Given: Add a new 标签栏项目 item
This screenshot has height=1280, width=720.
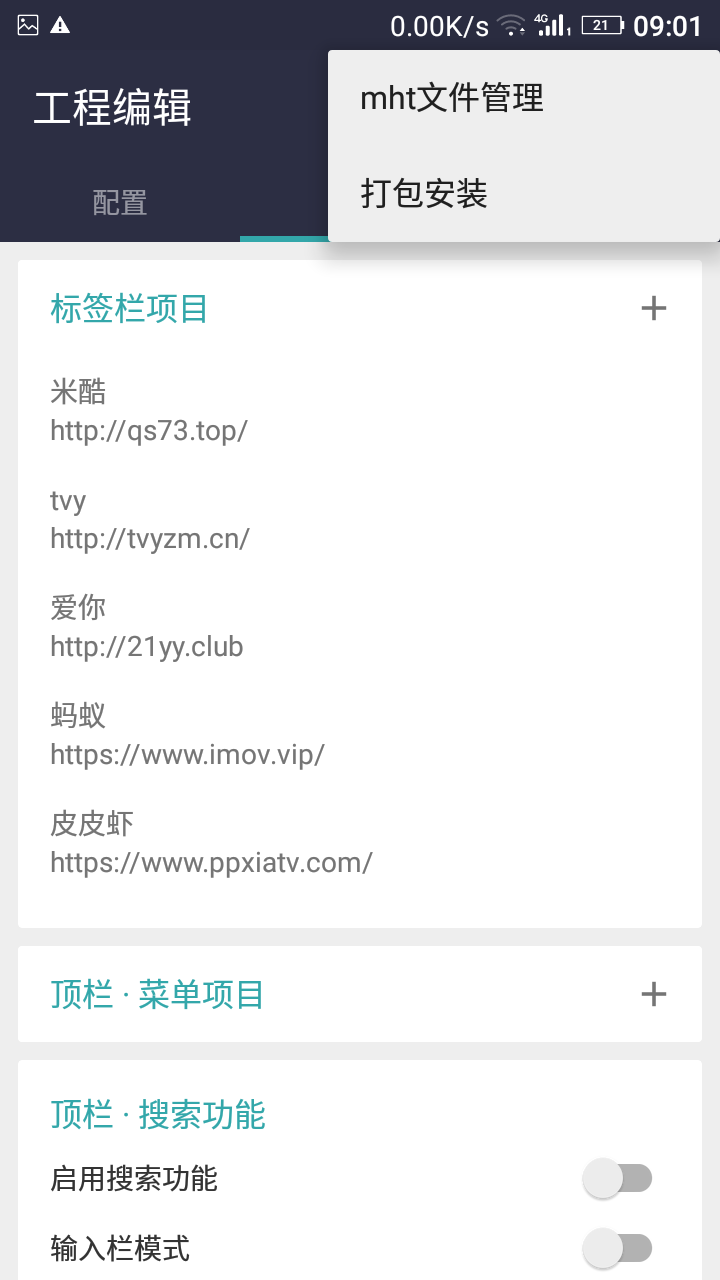Looking at the screenshot, I should 653,308.
